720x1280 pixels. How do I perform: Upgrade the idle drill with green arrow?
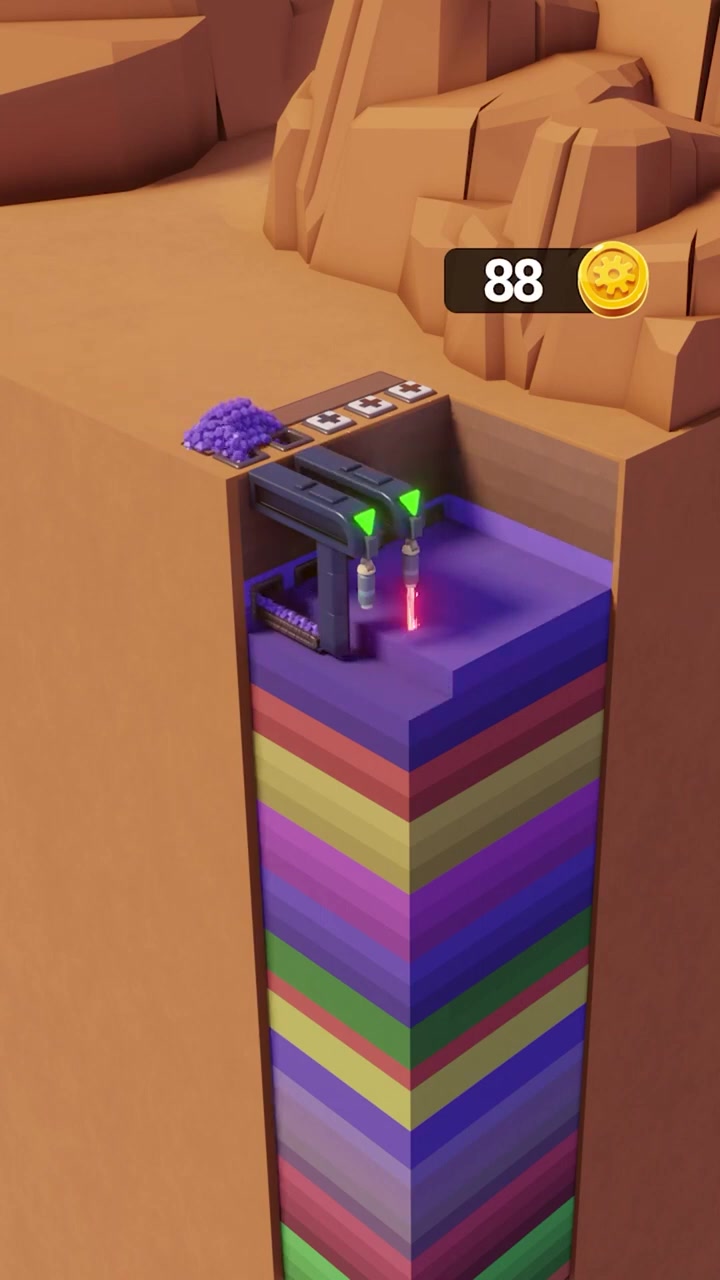point(366,521)
